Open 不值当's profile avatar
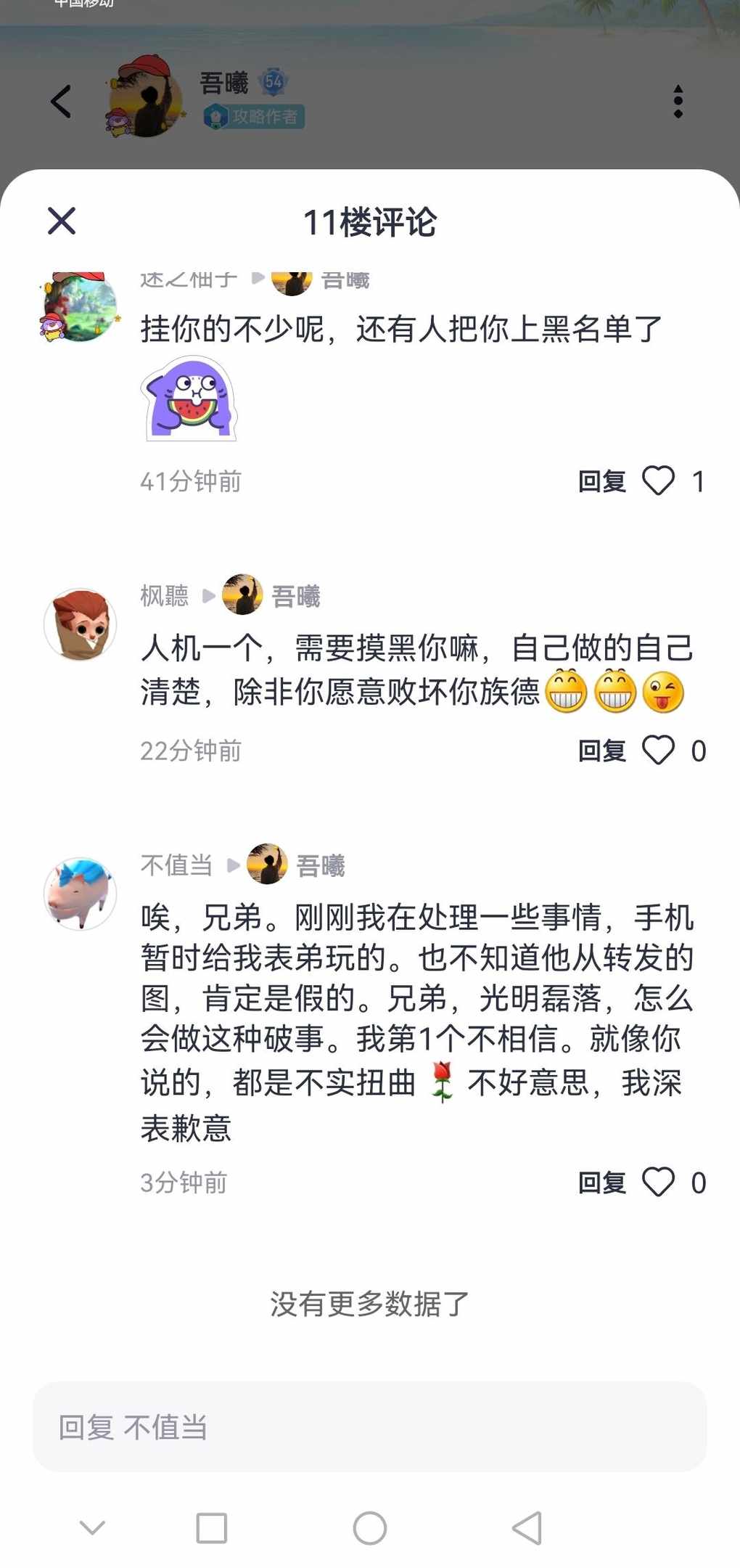 (81, 894)
